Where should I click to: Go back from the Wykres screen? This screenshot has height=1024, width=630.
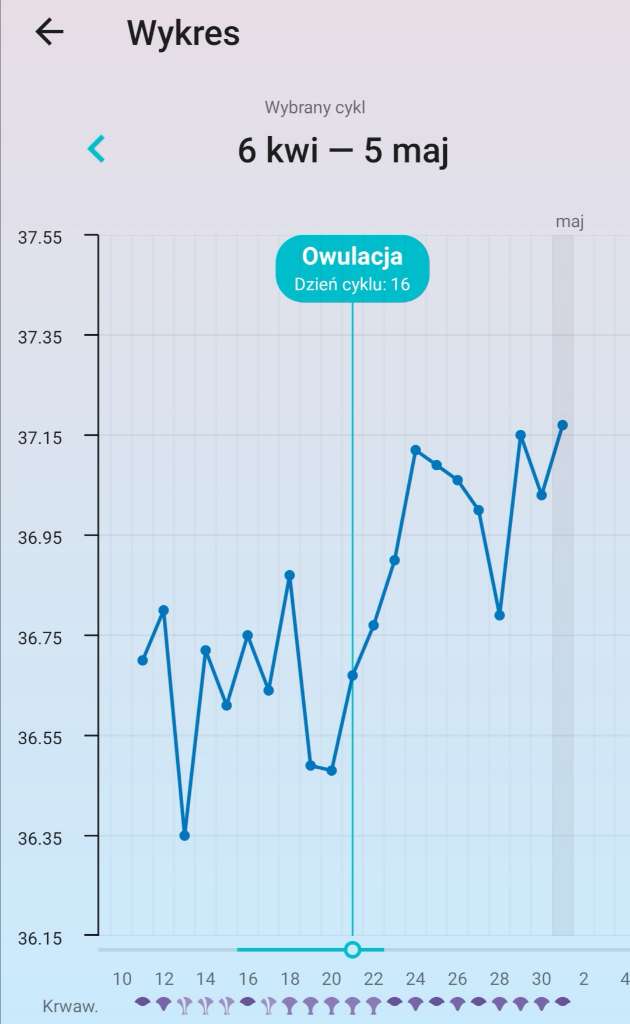point(49,33)
